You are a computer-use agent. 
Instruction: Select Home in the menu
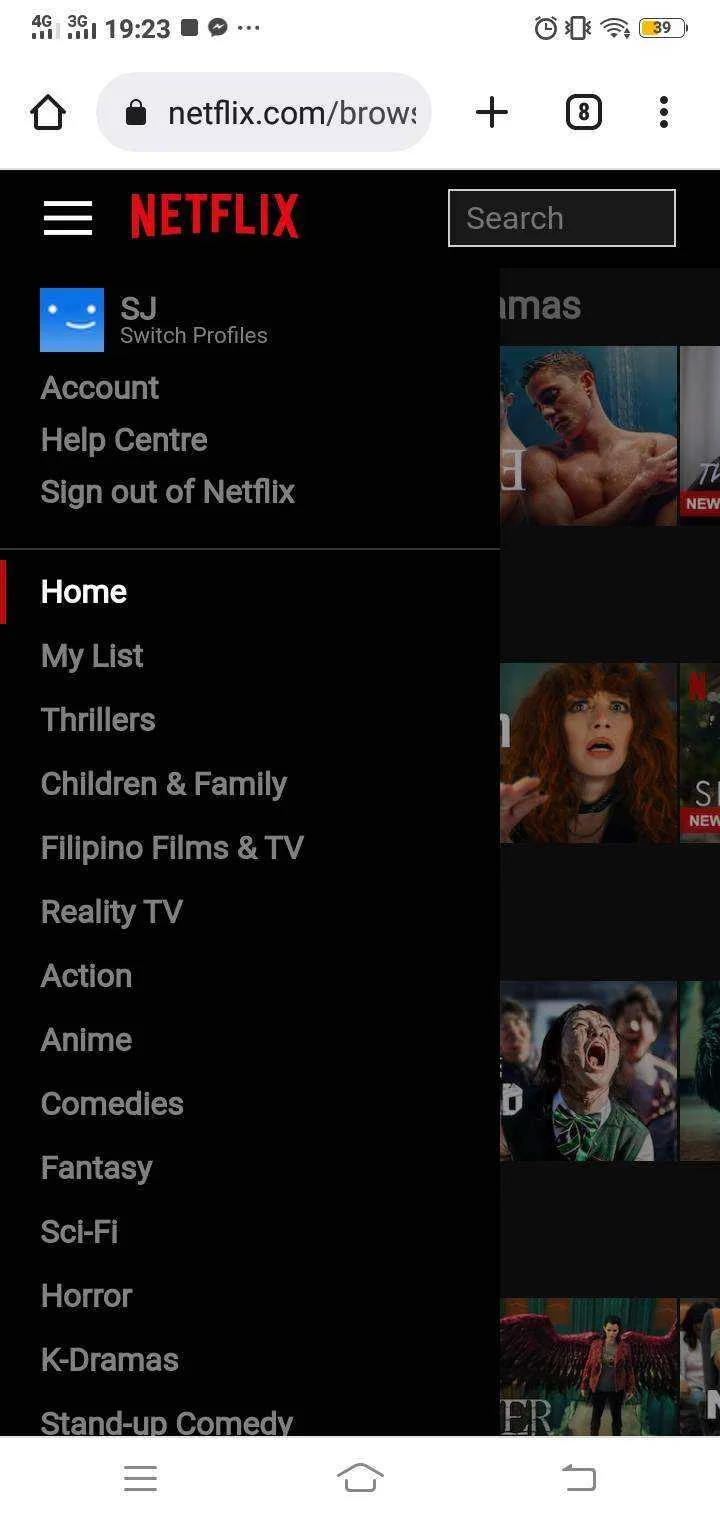point(84,592)
